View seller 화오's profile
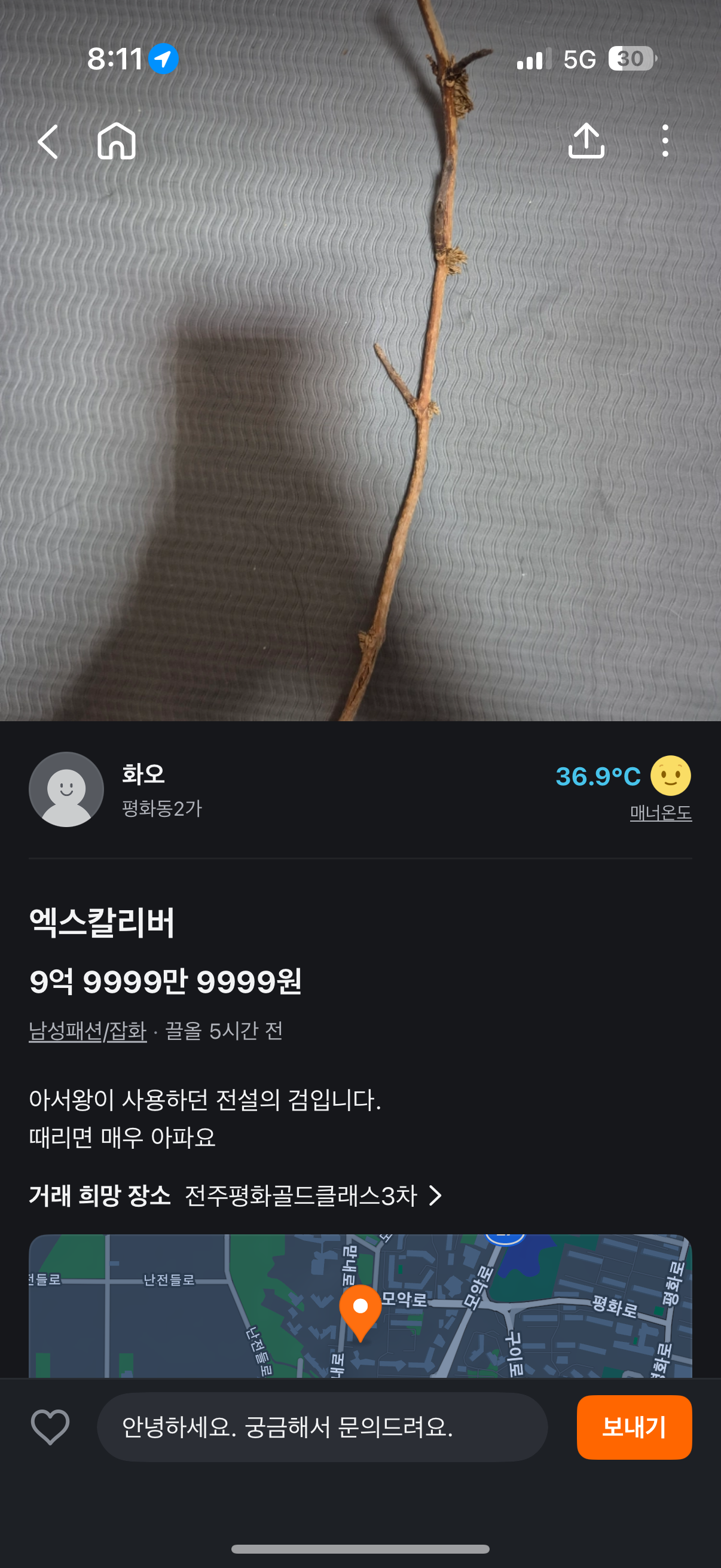 [x=67, y=789]
